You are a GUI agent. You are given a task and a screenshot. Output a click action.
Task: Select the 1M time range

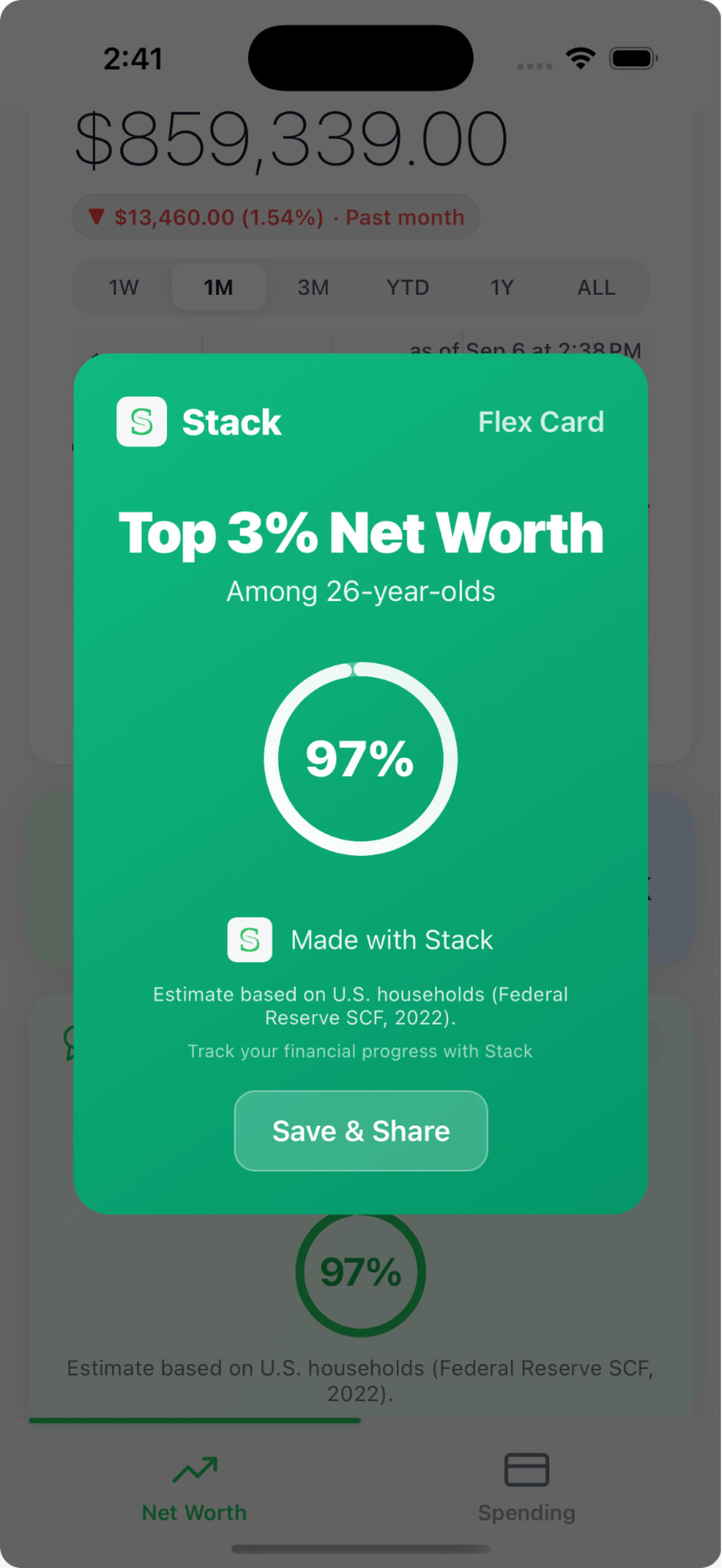point(218,287)
